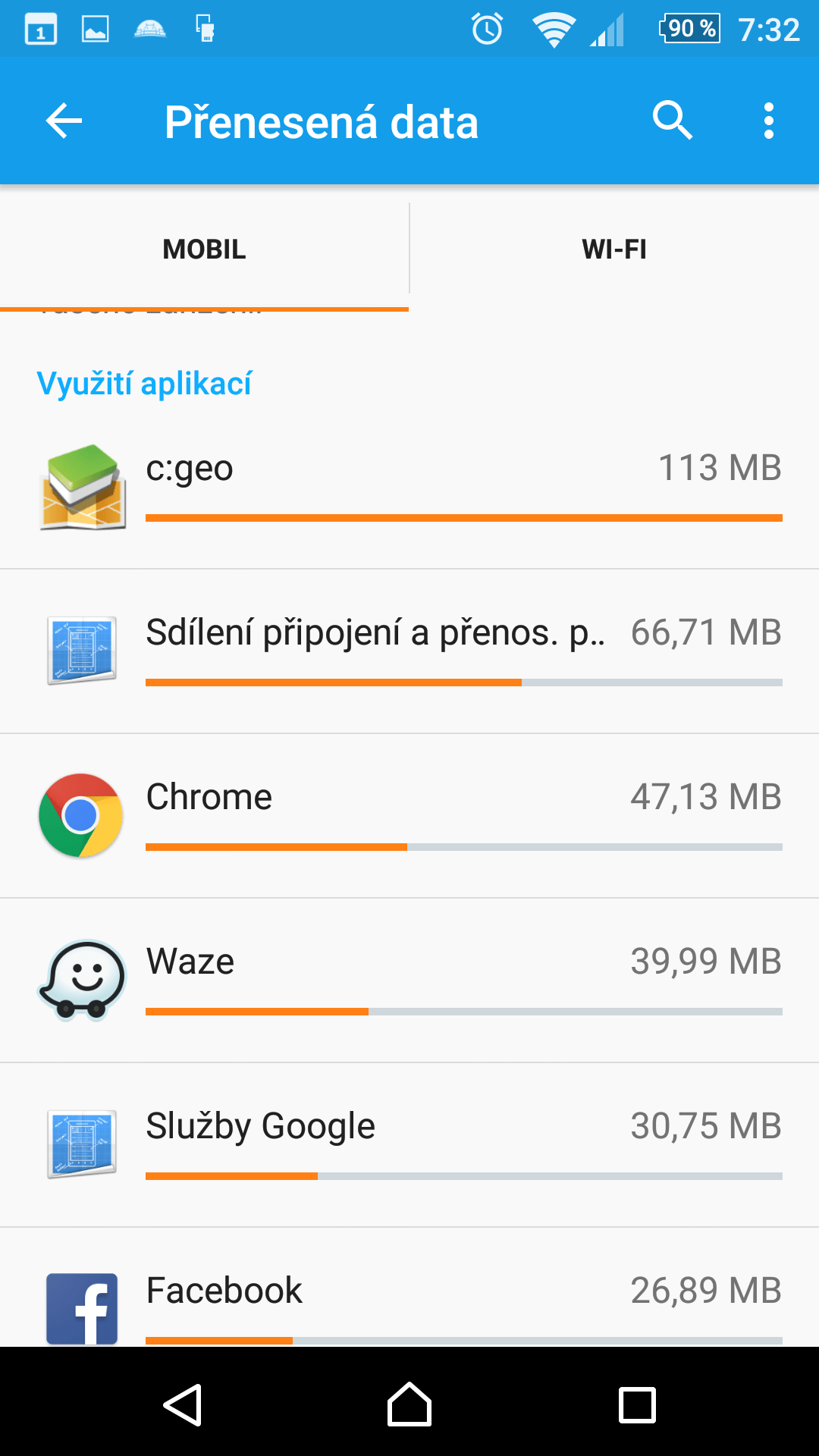Viewport: 819px width, 1456px height.
Task: Open Waze data usage details
Action: pos(409,981)
